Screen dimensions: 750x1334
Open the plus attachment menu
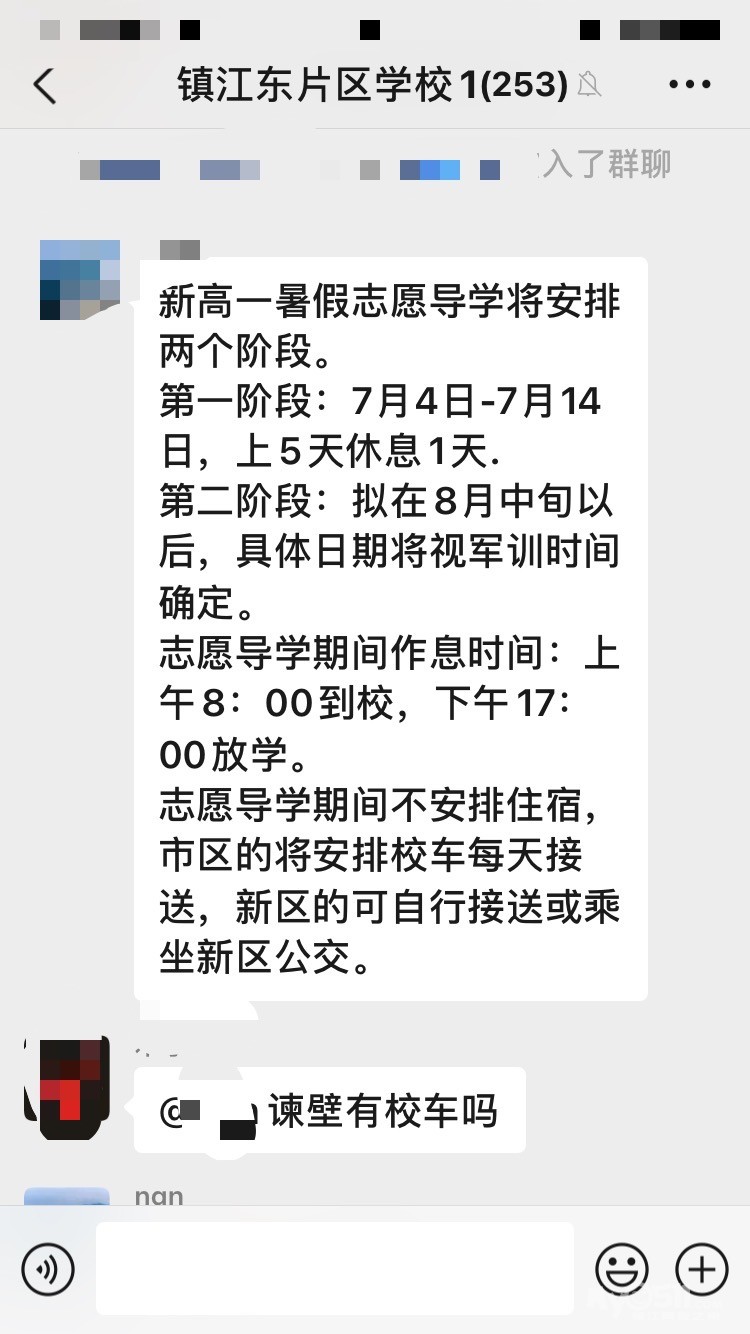click(x=701, y=1269)
